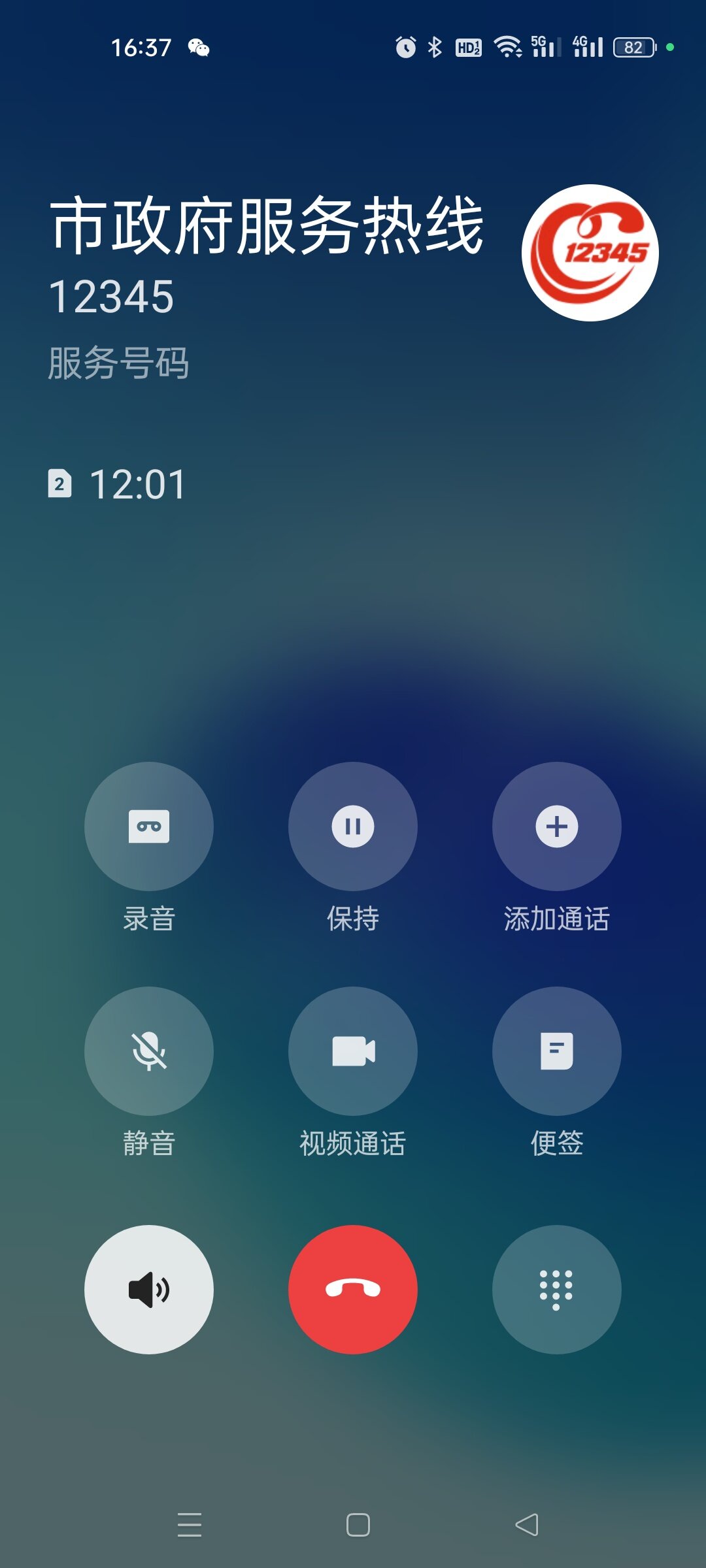The image size is (706, 1568).
Task: Start recording the call (录音)
Action: tap(149, 826)
